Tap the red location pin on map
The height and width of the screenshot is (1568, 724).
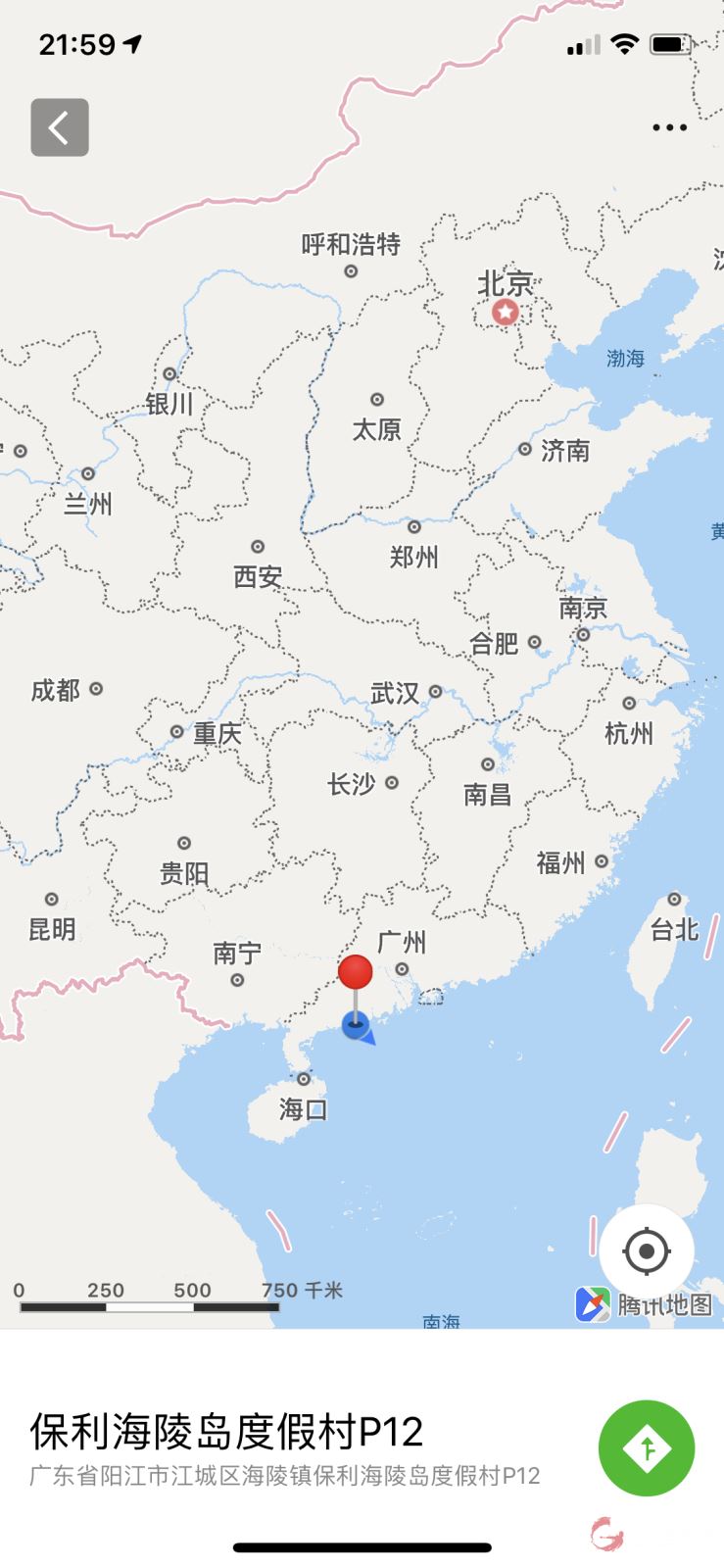[x=356, y=972]
